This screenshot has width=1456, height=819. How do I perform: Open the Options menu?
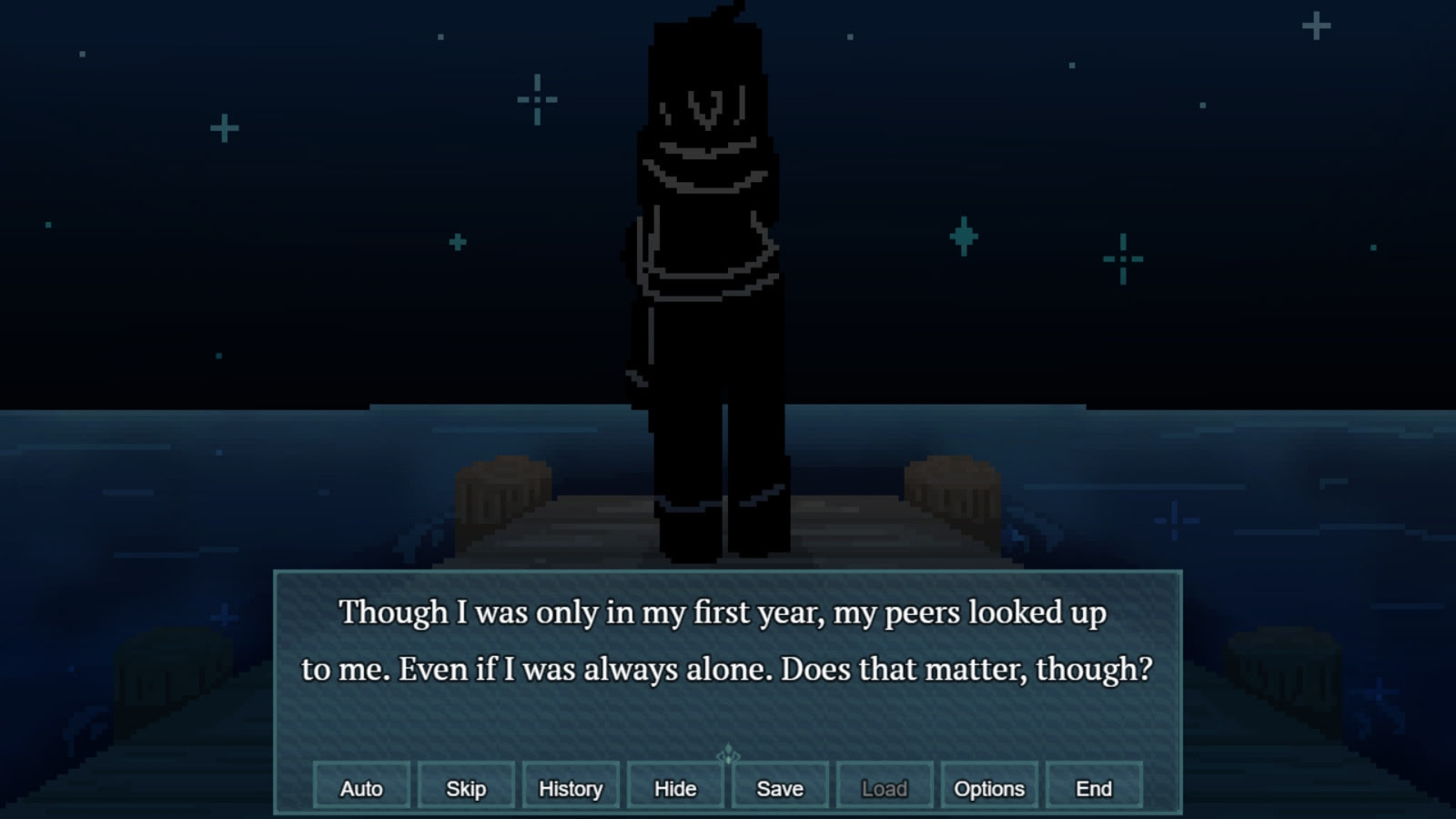[x=989, y=786]
